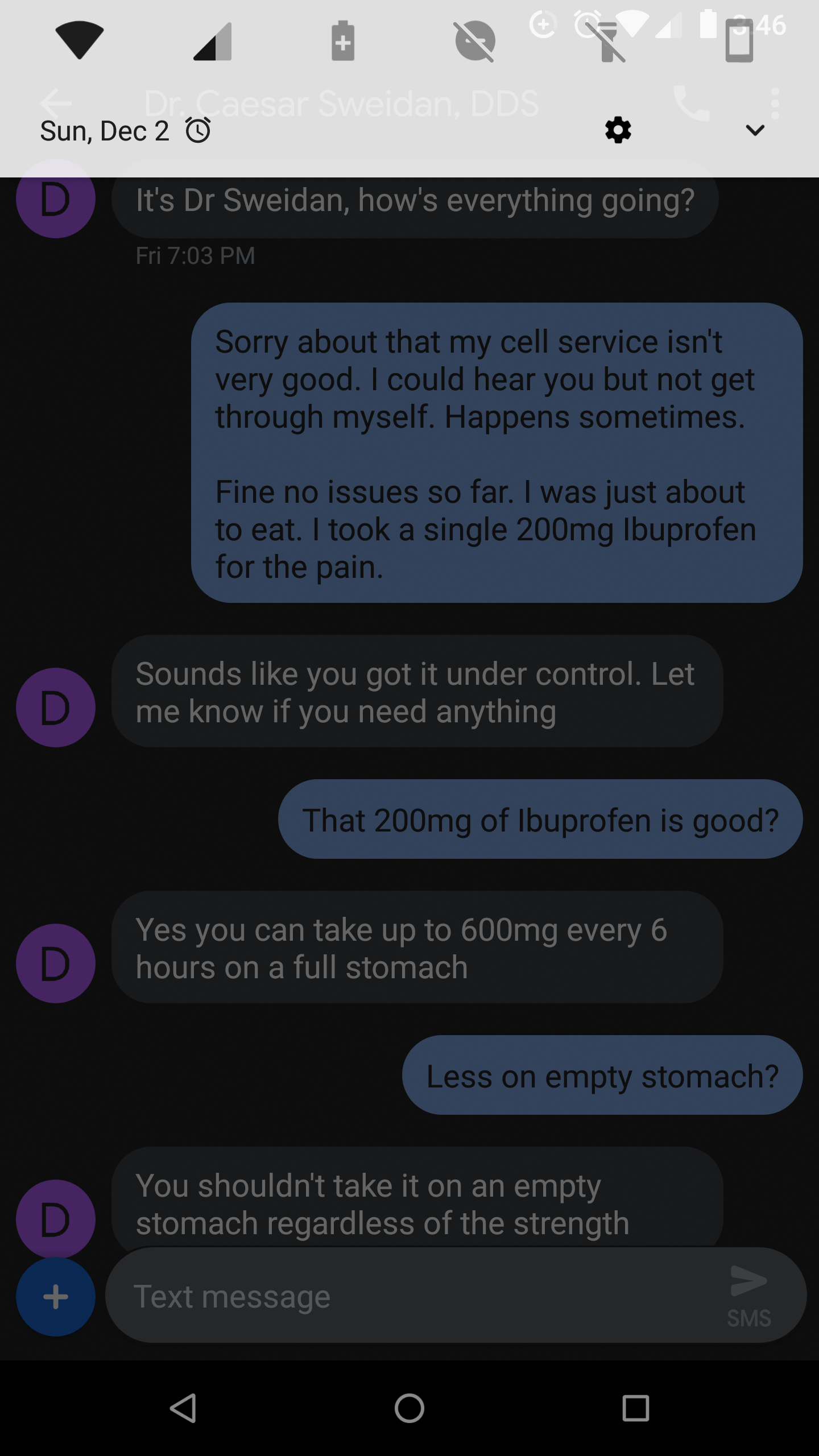Toggle the Wi-Fi quick settings tile
Viewport: 819px width, 1456px height.
pos(80,41)
